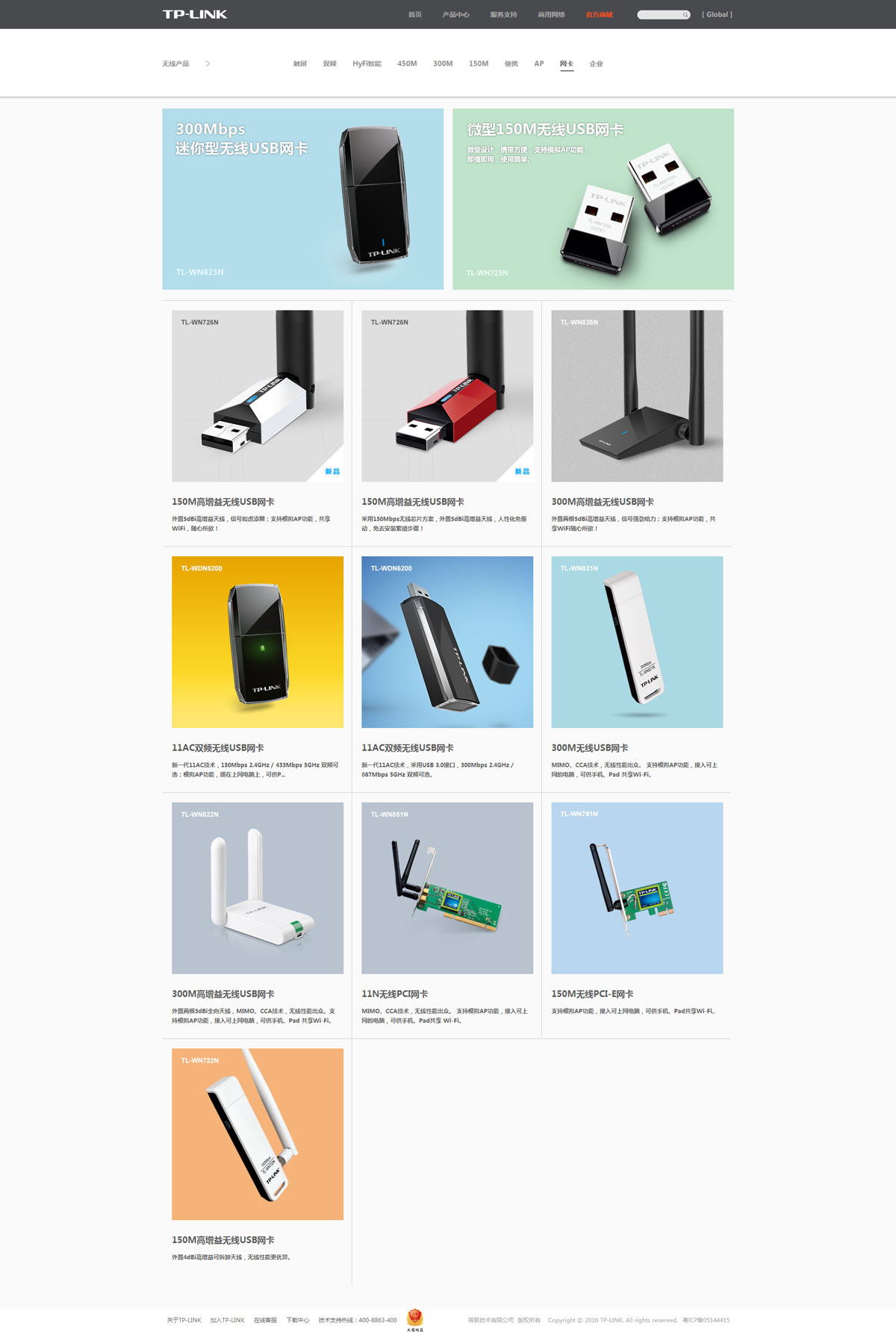This screenshot has width=896, height=1332.
Task: Open the TL-WN722N product card
Action: pos(258,1134)
